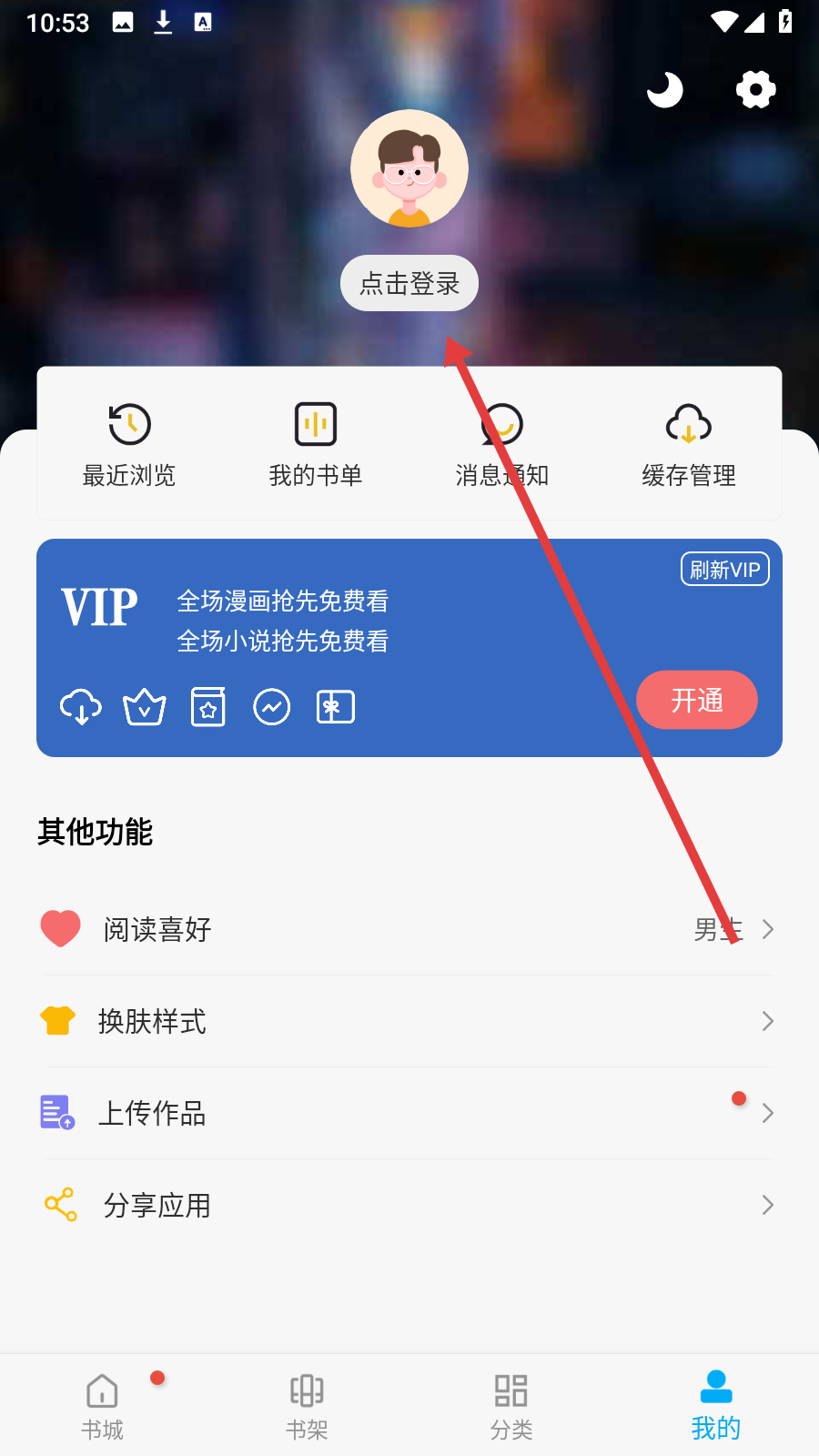Open settings via the gear icon
The height and width of the screenshot is (1456, 819).
(x=755, y=89)
